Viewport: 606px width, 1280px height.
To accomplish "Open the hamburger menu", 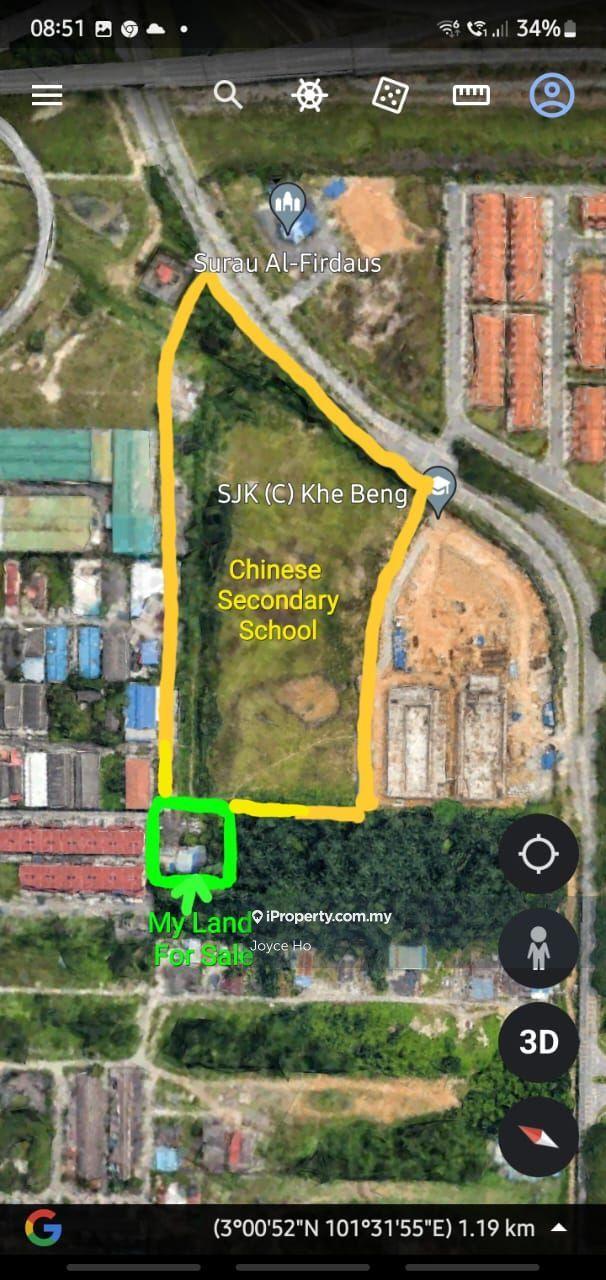I will pyautogui.click(x=46, y=95).
